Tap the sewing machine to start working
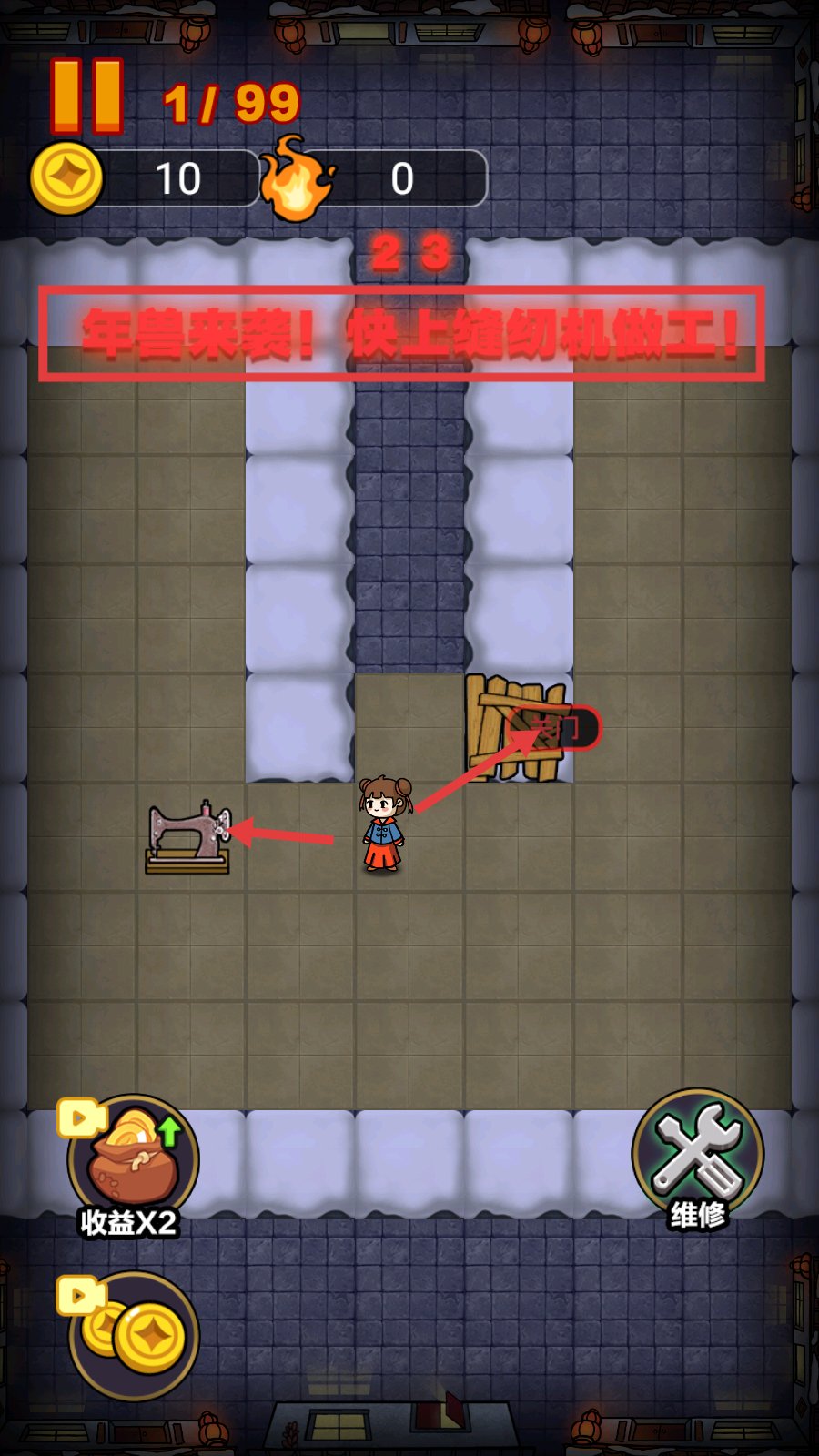 tap(188, 837)
